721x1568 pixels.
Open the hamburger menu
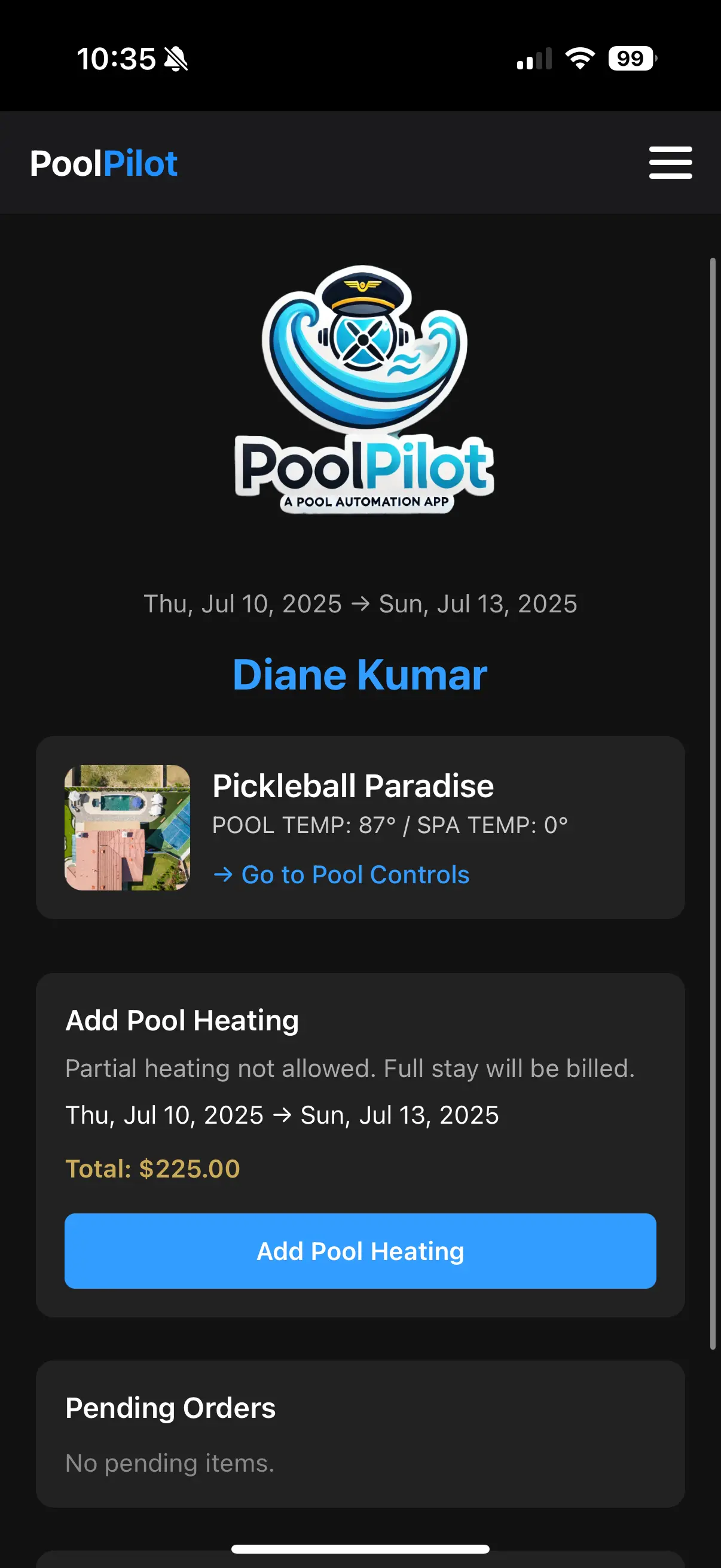tap(670, 163)
